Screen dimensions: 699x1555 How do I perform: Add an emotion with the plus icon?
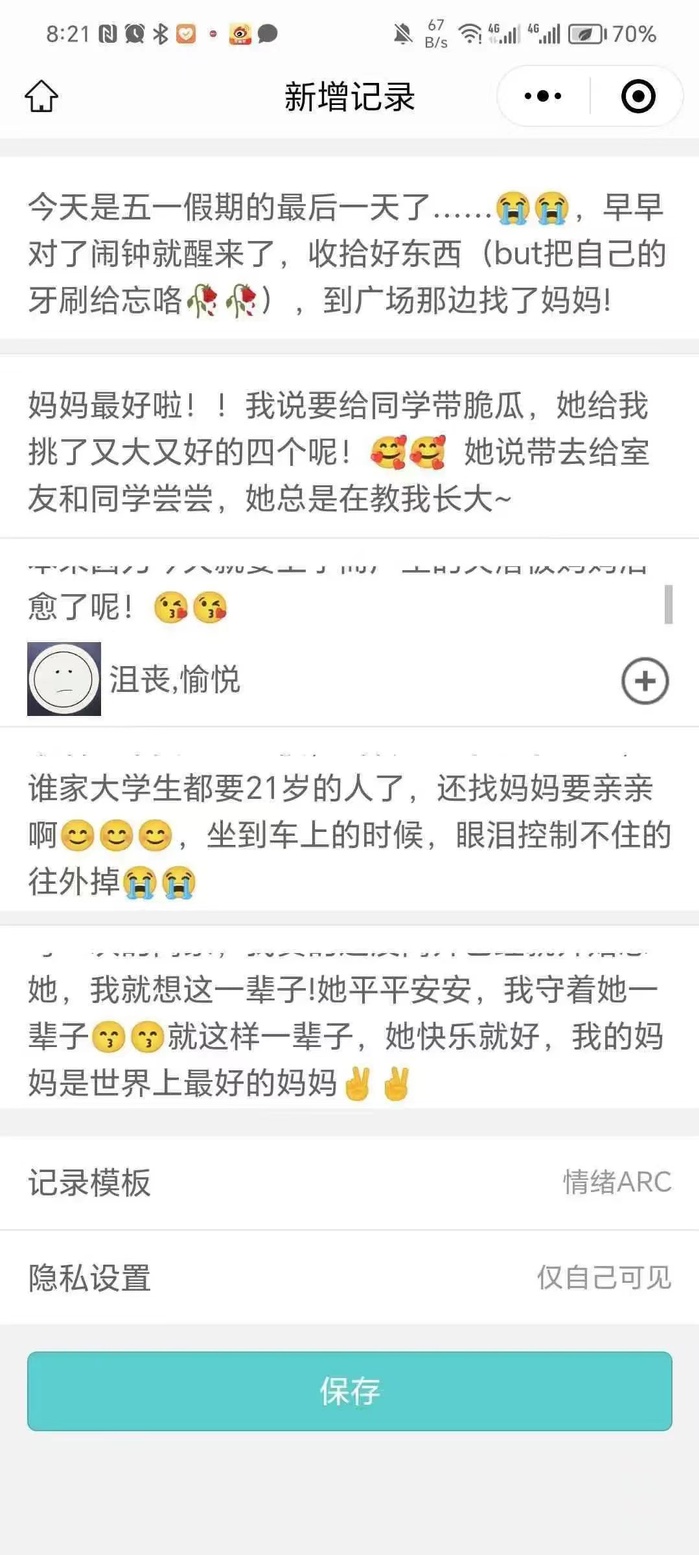point(645,681)
